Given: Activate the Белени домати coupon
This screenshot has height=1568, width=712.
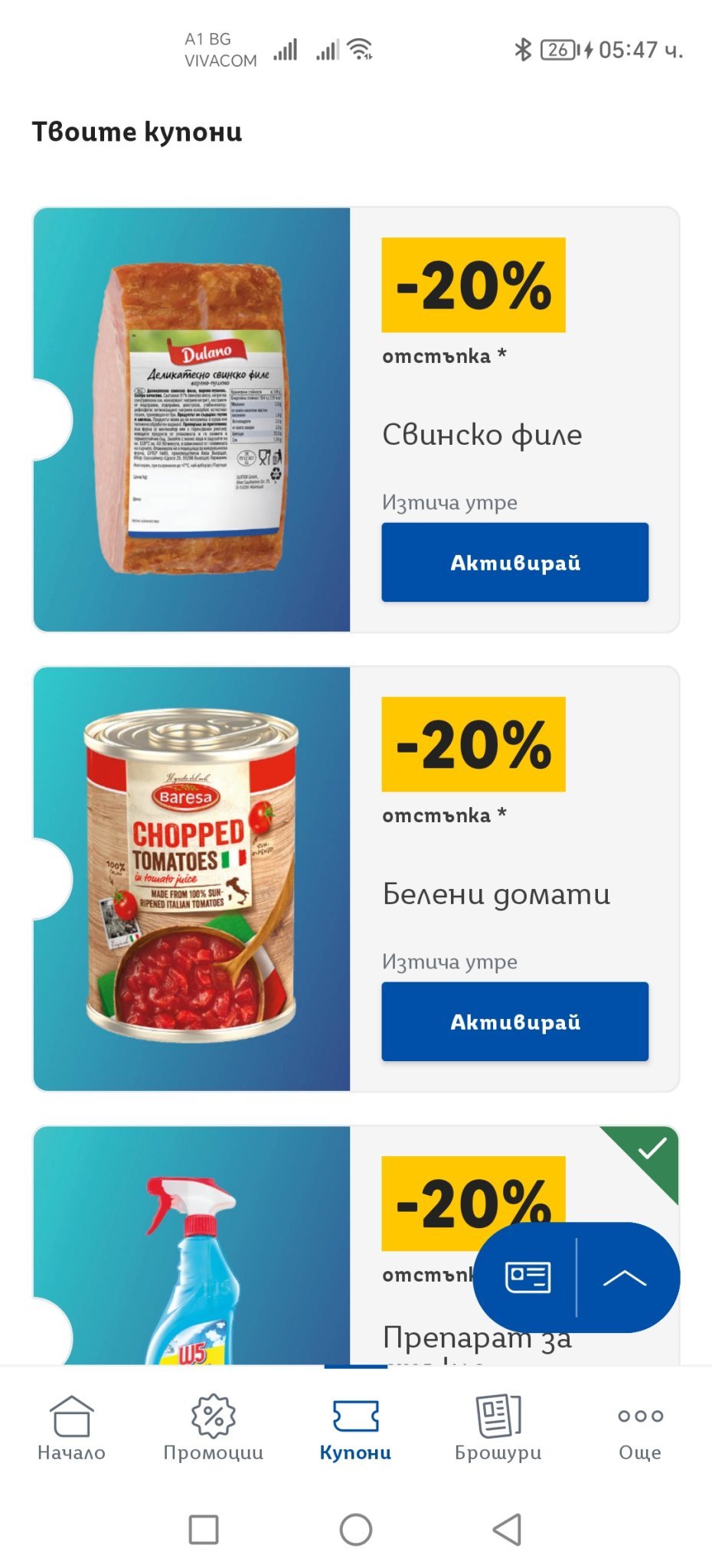Looking at the screenshot, I should pos(514,1021).
